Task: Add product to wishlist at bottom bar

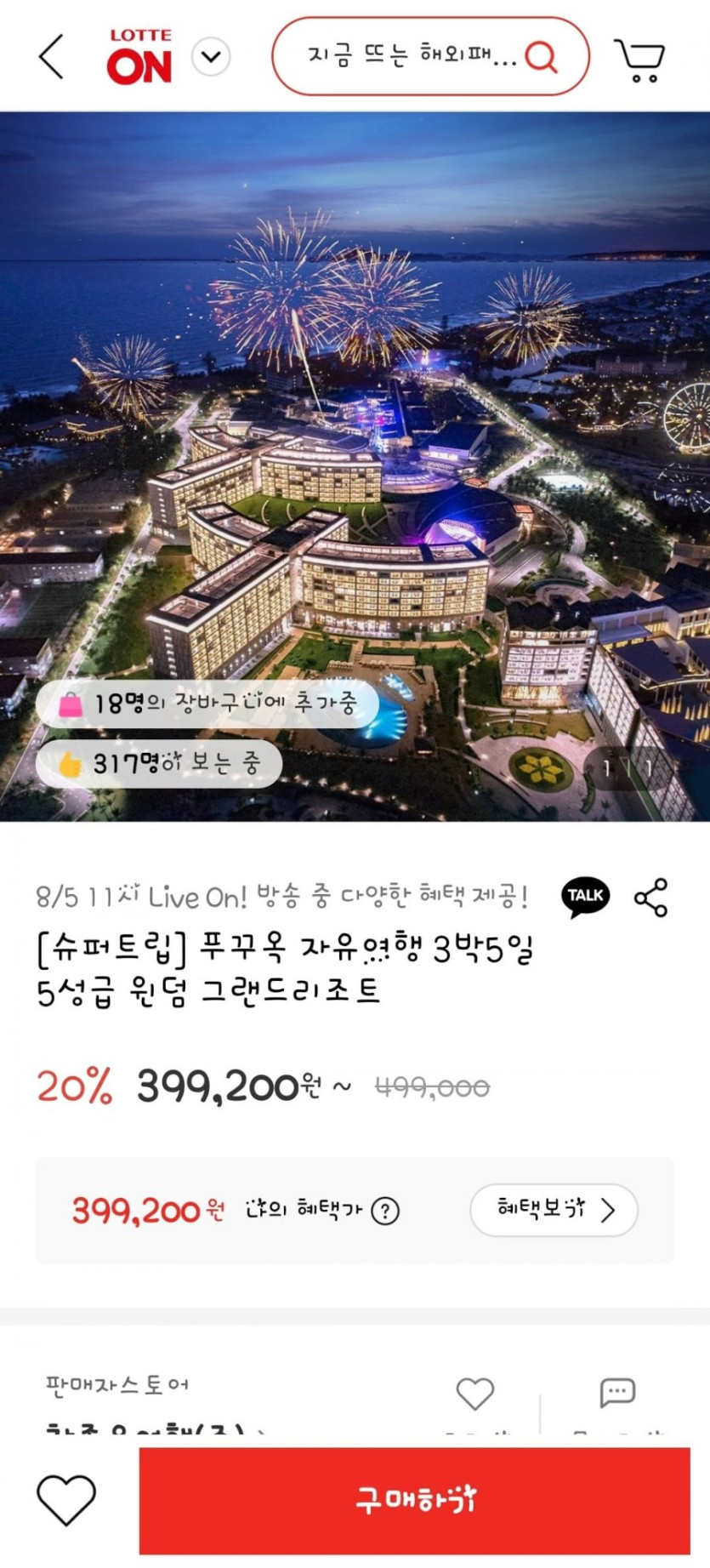Action: coord(66,1501)
